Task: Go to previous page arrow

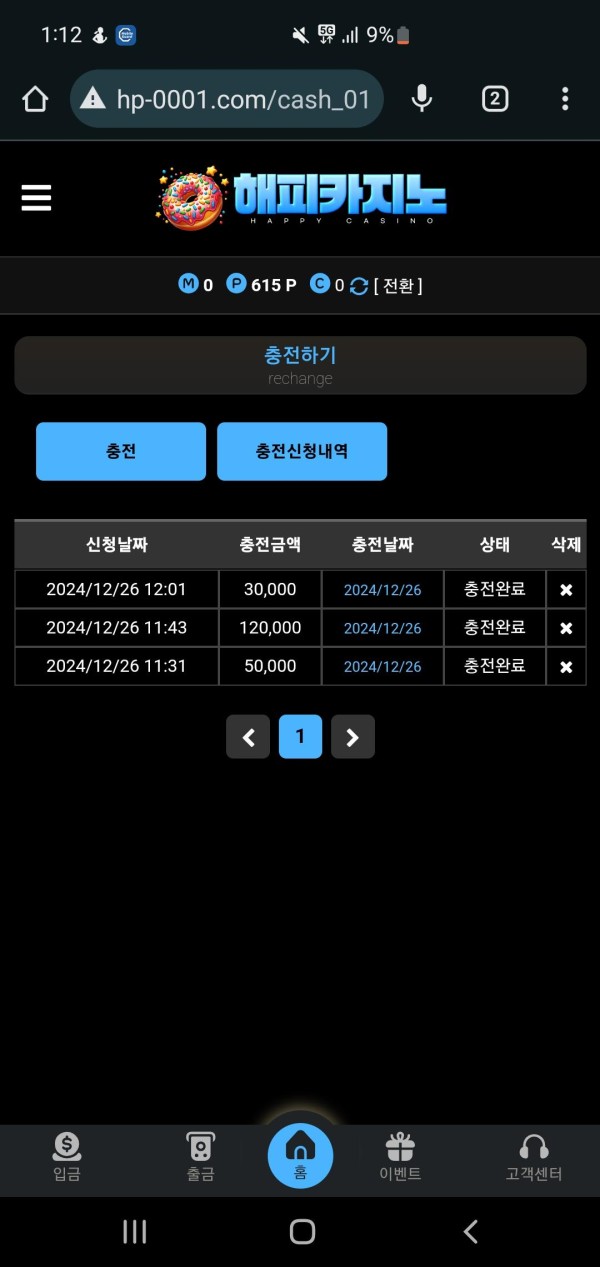Action: pyautogui.click(x=248, y=737)
